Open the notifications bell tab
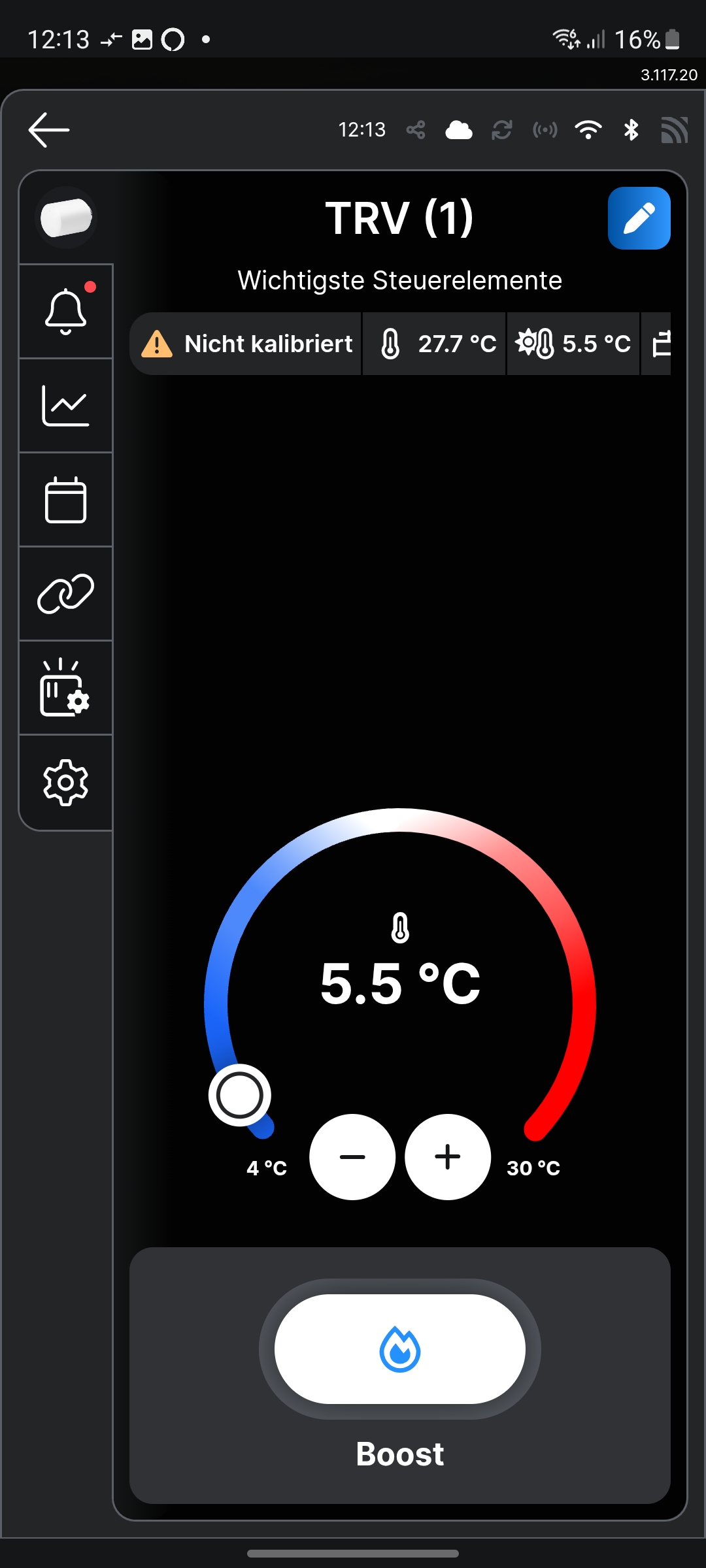 (66, 311)
